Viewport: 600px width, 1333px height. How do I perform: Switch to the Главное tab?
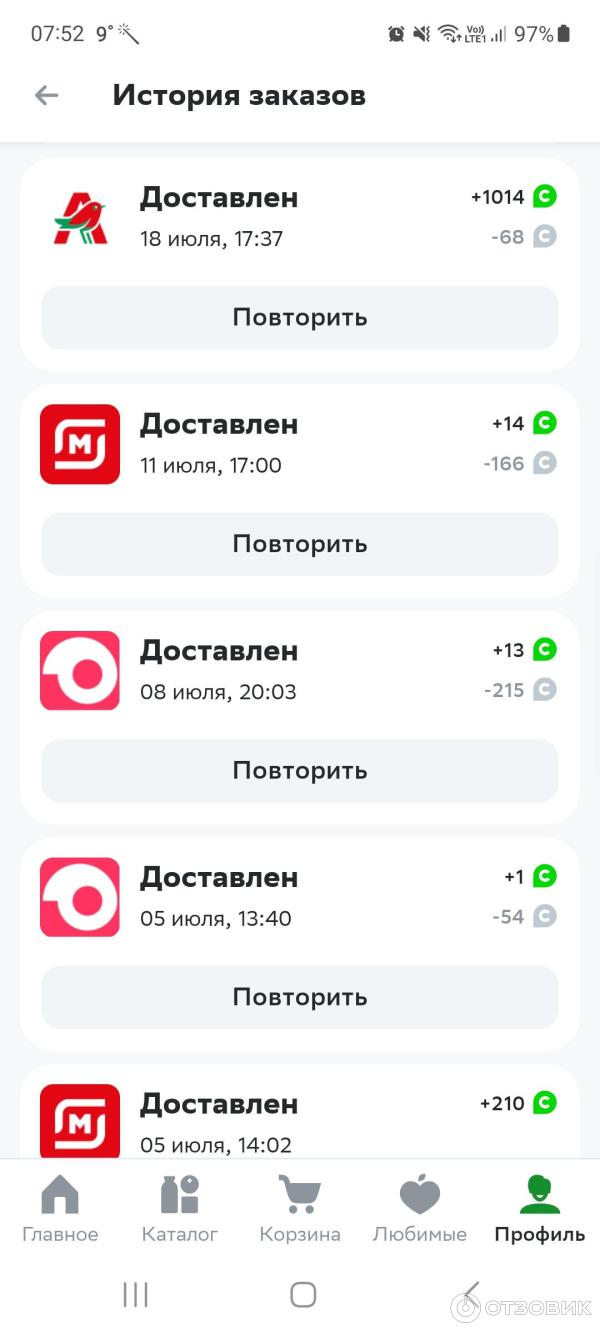tap(60, 1209)
